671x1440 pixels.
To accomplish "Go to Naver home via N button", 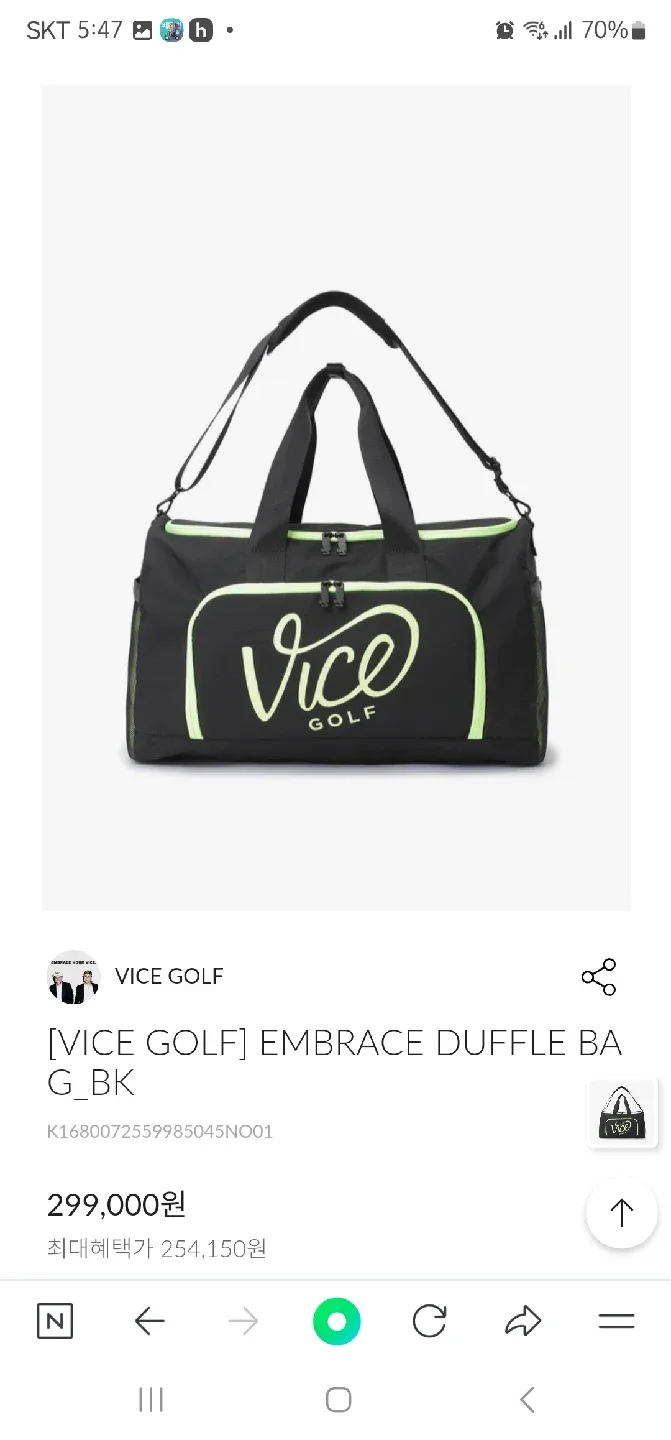I will 55,1322.
